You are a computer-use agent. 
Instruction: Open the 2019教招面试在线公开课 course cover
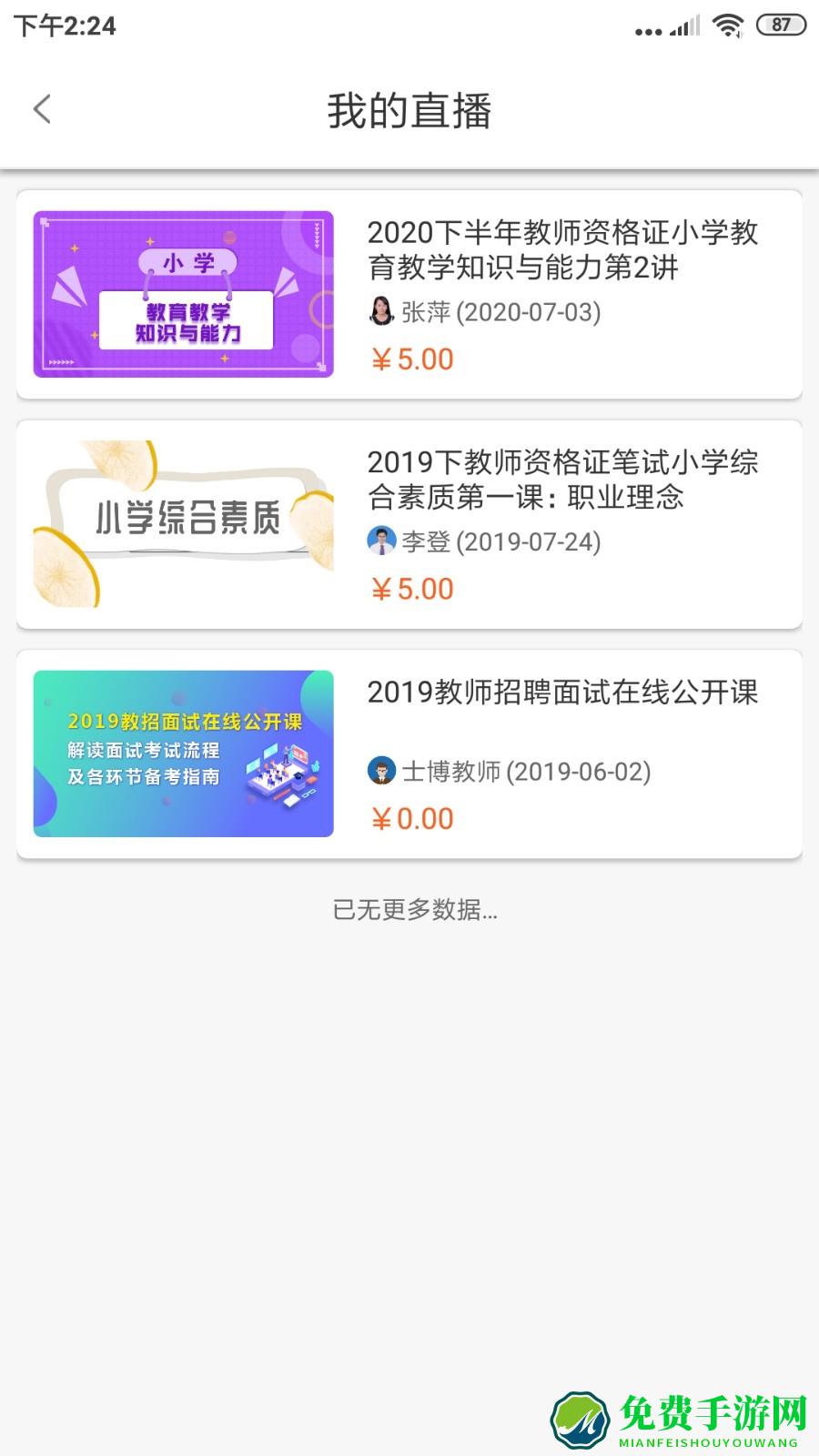(183, 752)
